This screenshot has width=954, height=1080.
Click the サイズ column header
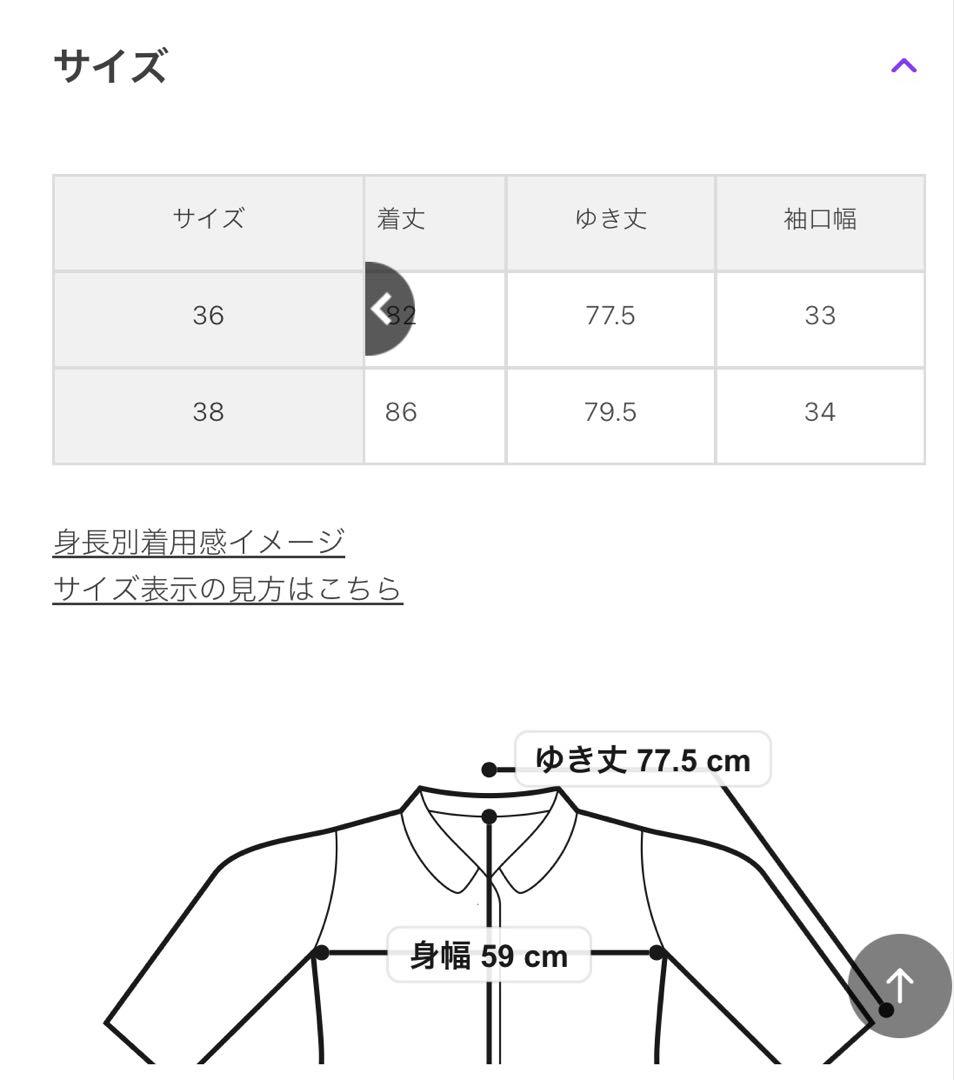coord(207,219)
